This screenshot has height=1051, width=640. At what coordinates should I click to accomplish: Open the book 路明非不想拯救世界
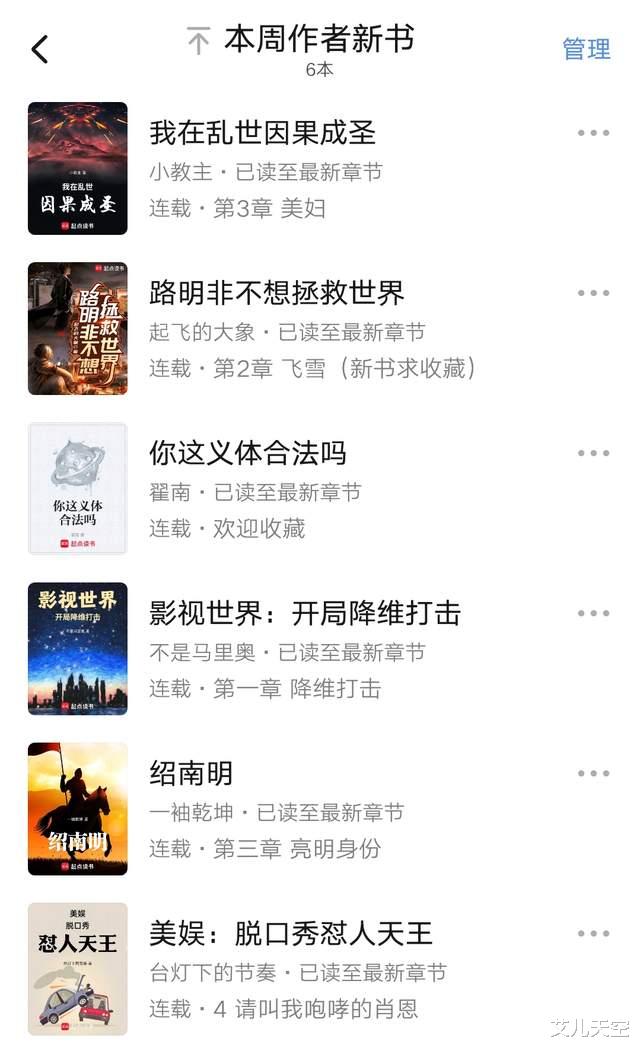click(x=276, y=293)
